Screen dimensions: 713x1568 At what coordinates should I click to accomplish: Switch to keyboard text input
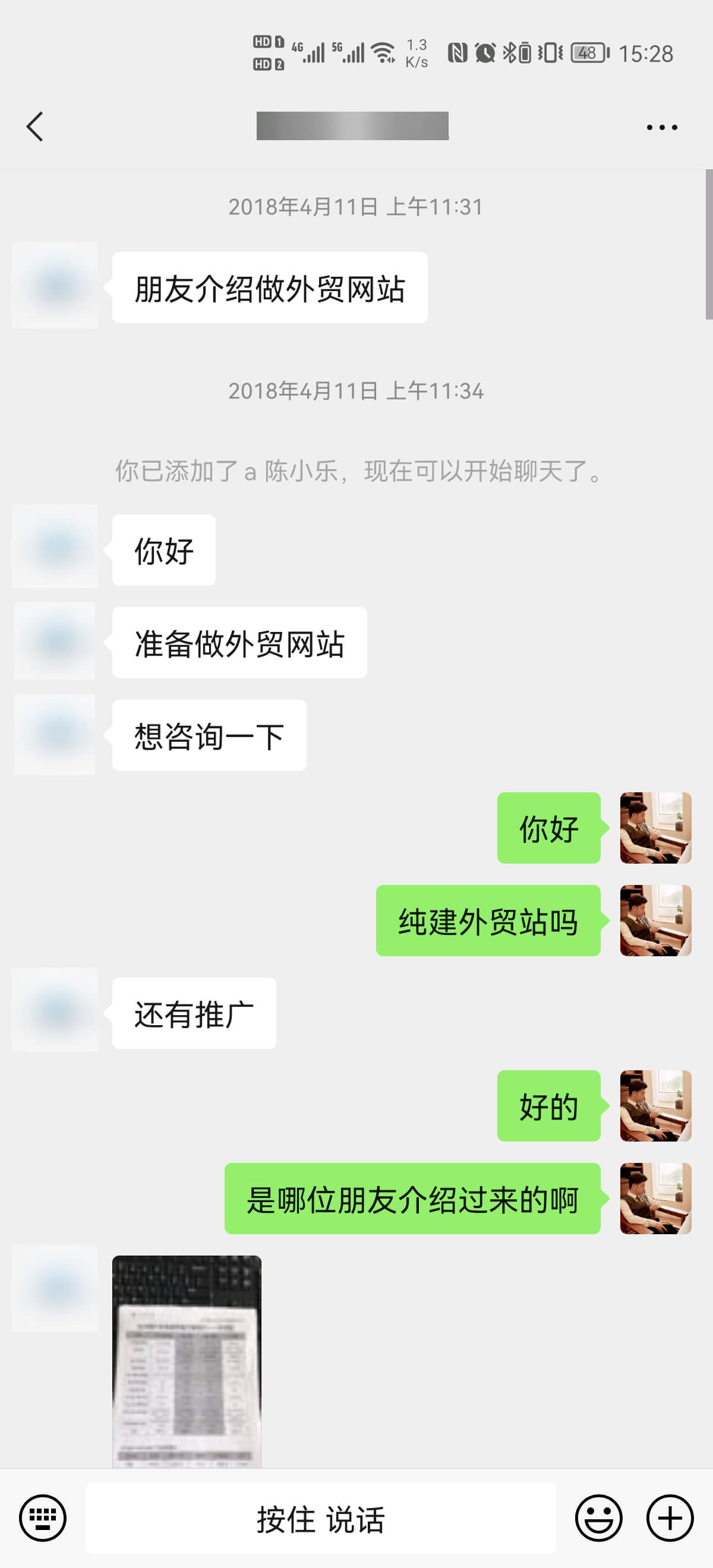(x=43, y=1518)
